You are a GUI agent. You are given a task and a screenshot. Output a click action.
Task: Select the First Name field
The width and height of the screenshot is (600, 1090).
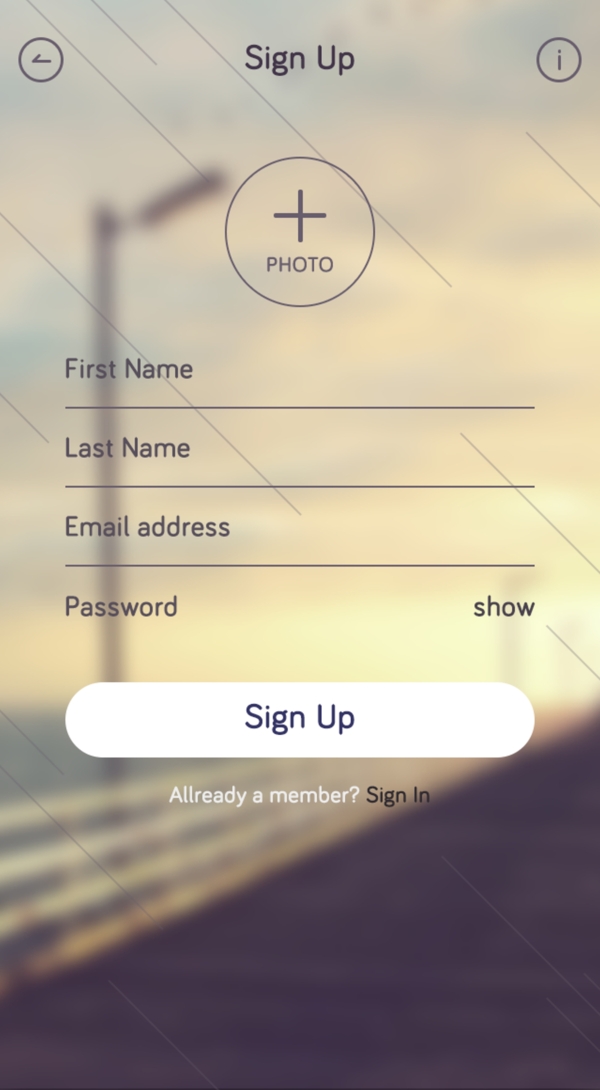300,370
